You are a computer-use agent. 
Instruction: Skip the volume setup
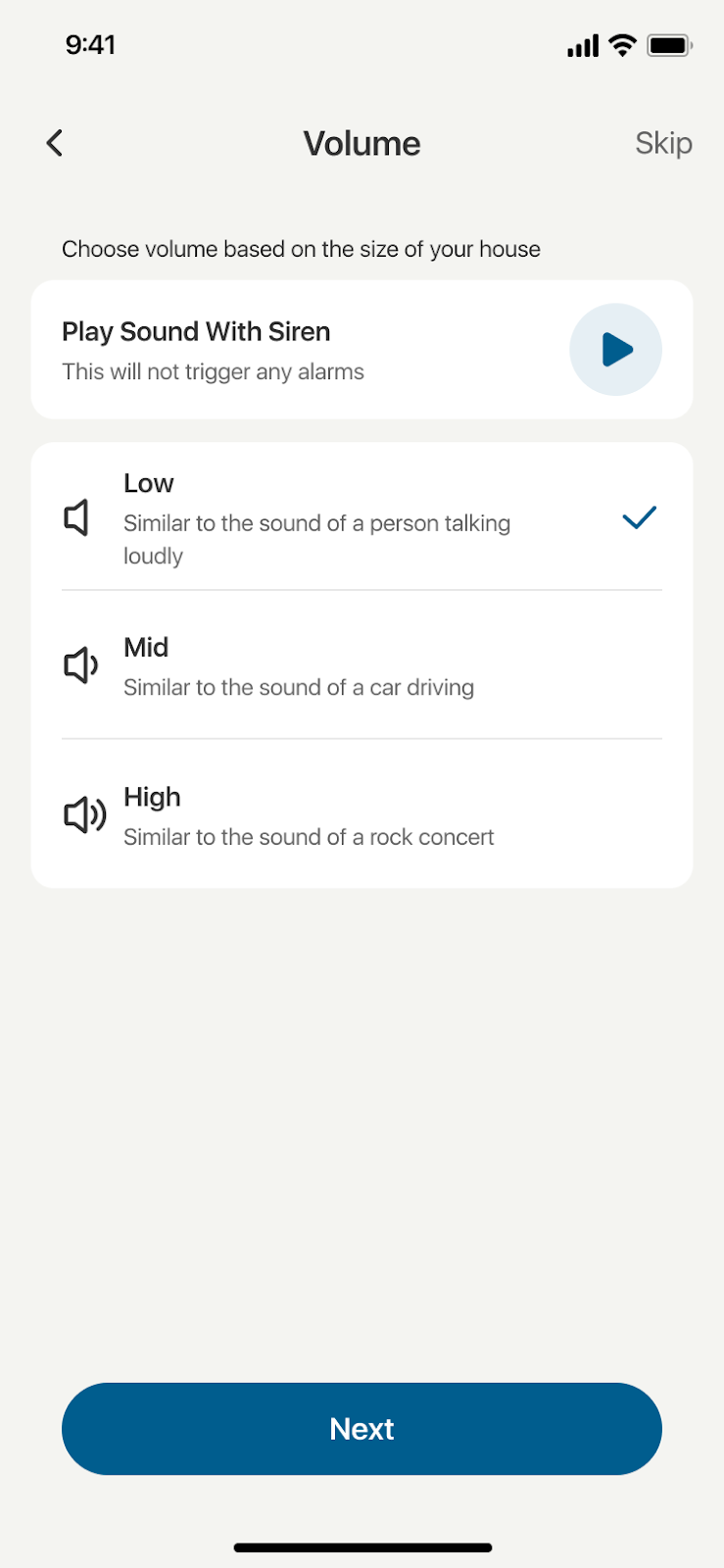(x=663, y=143)
